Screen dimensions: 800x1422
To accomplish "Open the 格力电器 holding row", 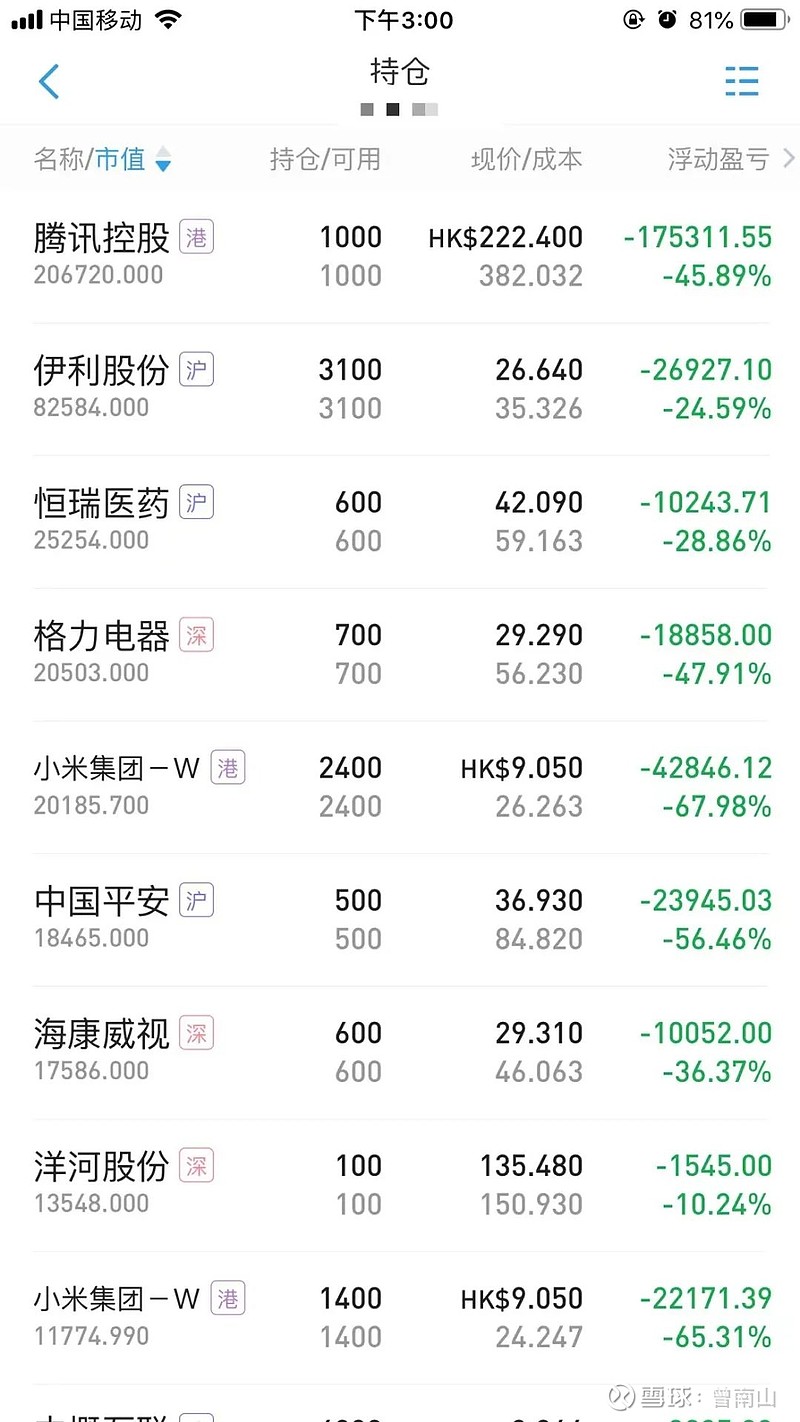I will 400,655.
